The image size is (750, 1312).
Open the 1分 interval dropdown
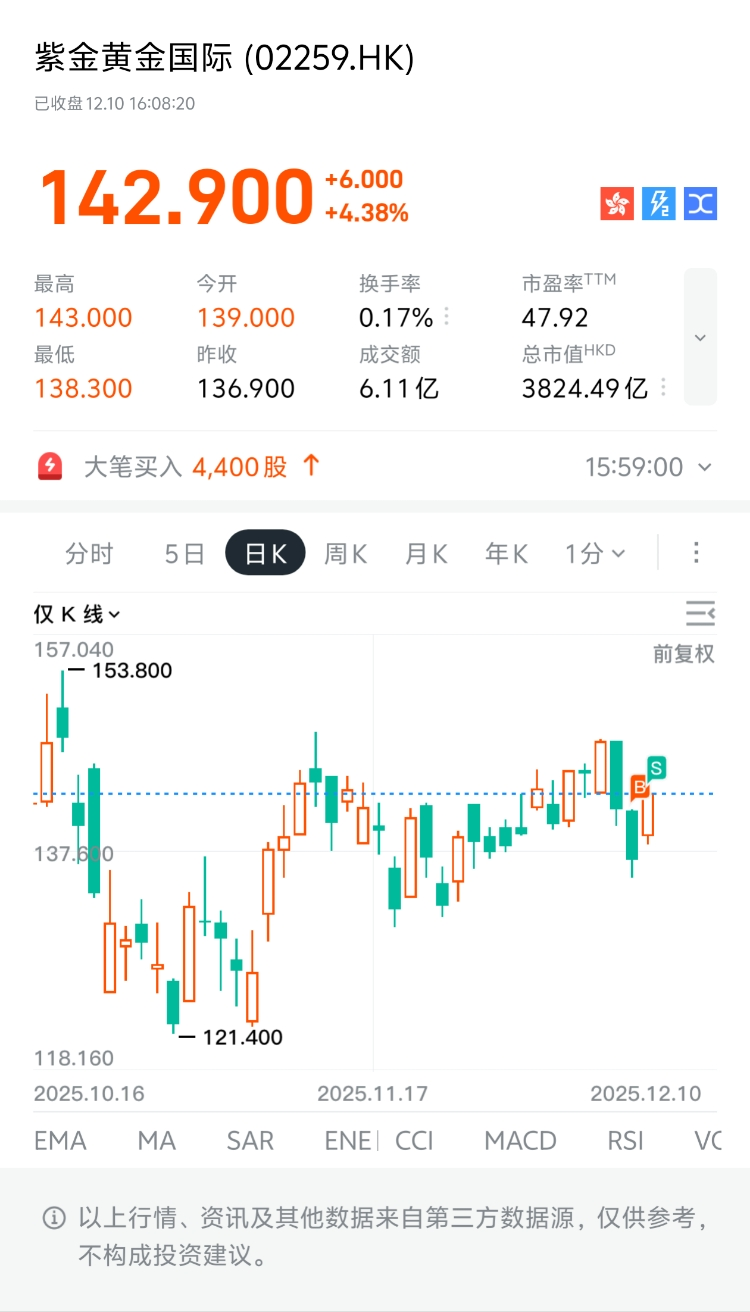595,554
